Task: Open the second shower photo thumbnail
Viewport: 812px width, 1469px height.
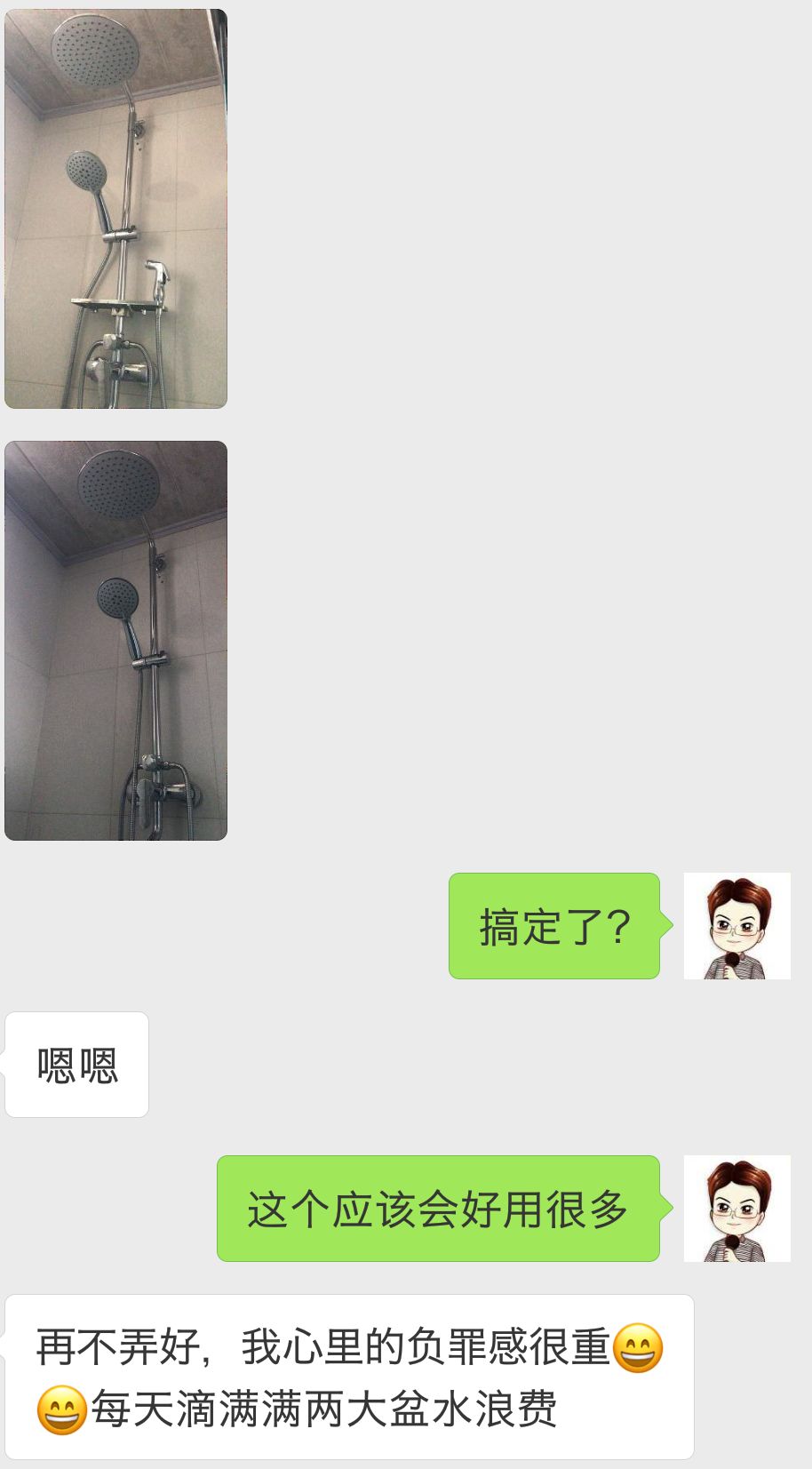Action: [115, 640]
